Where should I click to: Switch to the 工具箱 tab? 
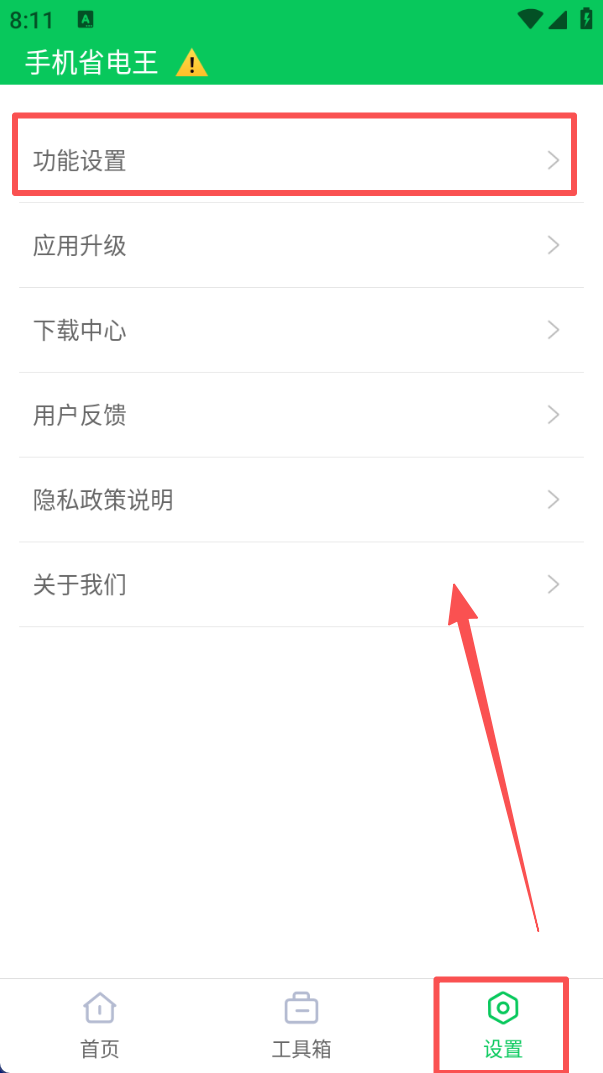point(301,1025)
